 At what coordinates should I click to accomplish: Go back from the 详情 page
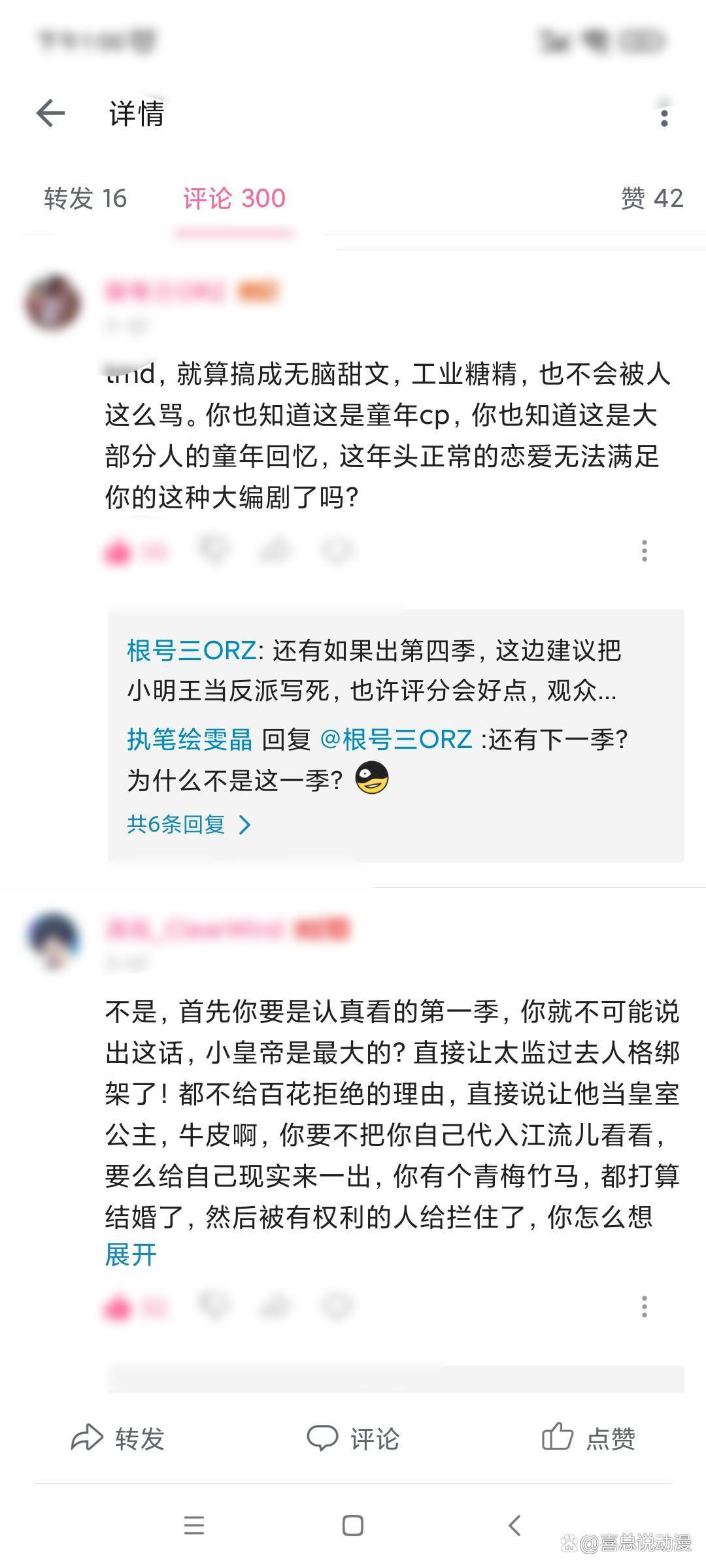[x=51, y=114]
